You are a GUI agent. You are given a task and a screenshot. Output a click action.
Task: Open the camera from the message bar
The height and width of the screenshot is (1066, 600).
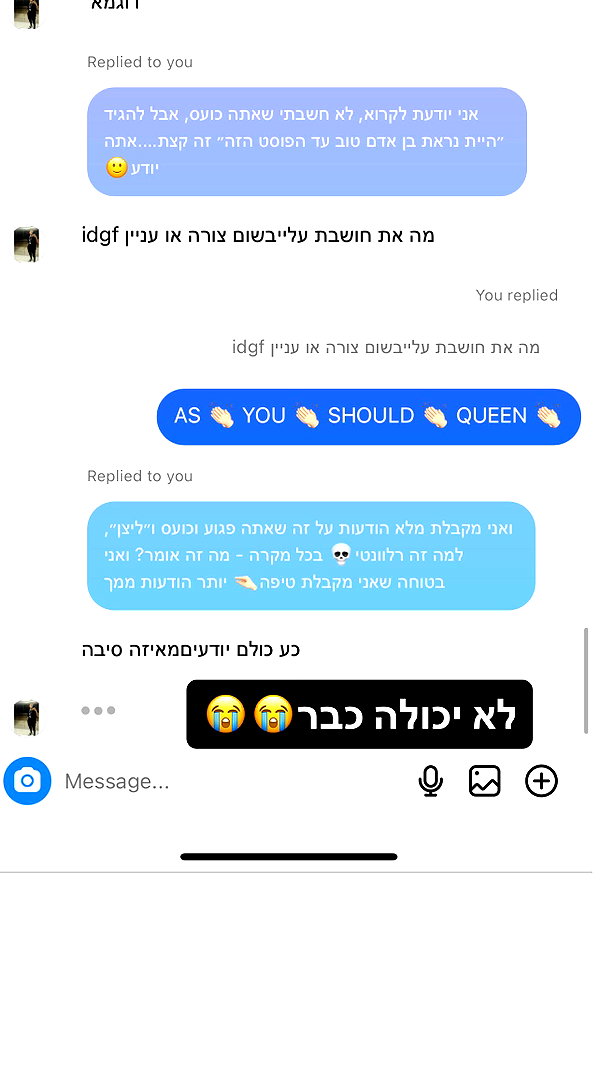pos(27,781)
